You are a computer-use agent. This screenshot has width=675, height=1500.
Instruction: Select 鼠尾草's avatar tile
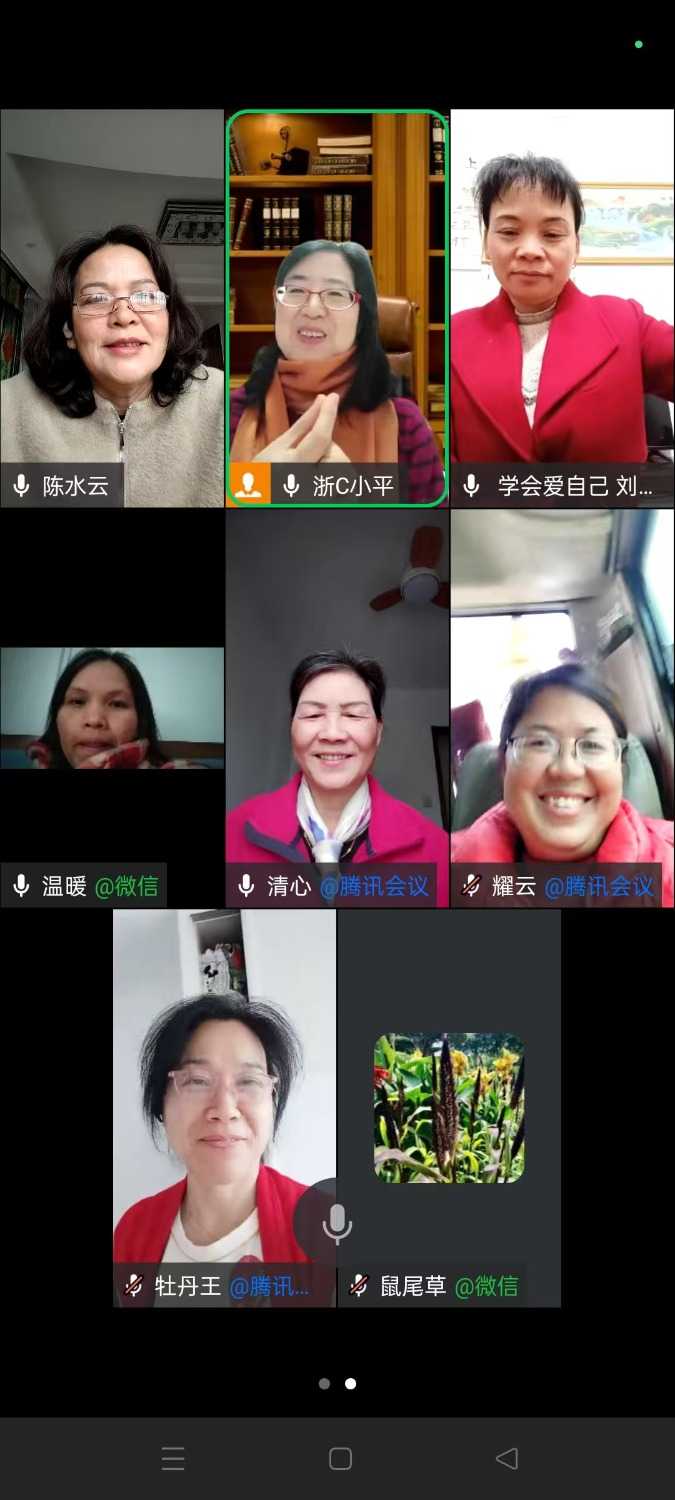[449, 1108]
